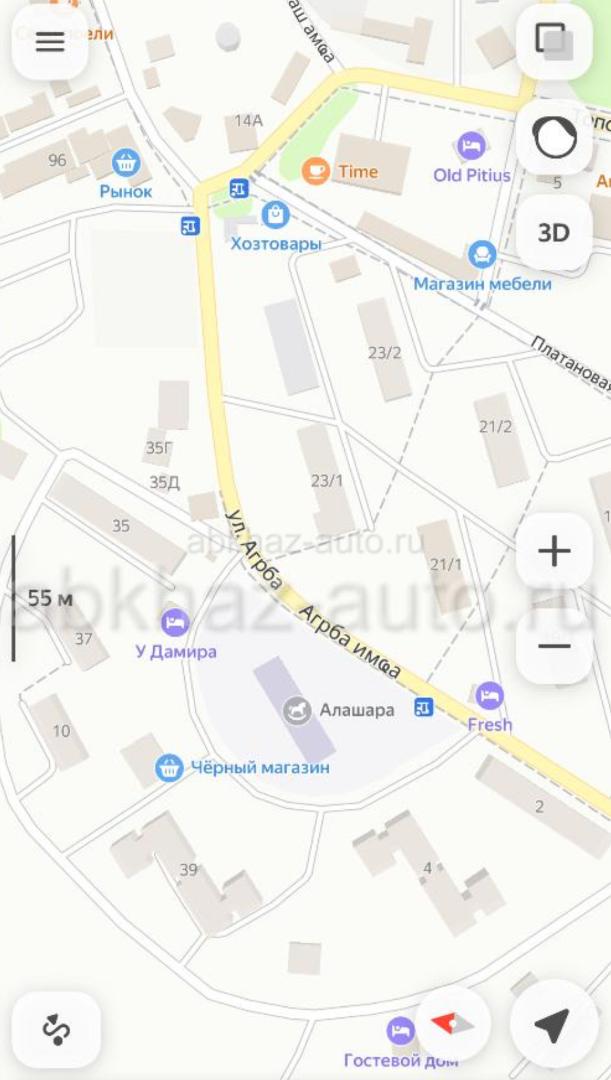Tap the bus stop icon near Алашара
Viewport: 611px width, 1080px height.
424,707
